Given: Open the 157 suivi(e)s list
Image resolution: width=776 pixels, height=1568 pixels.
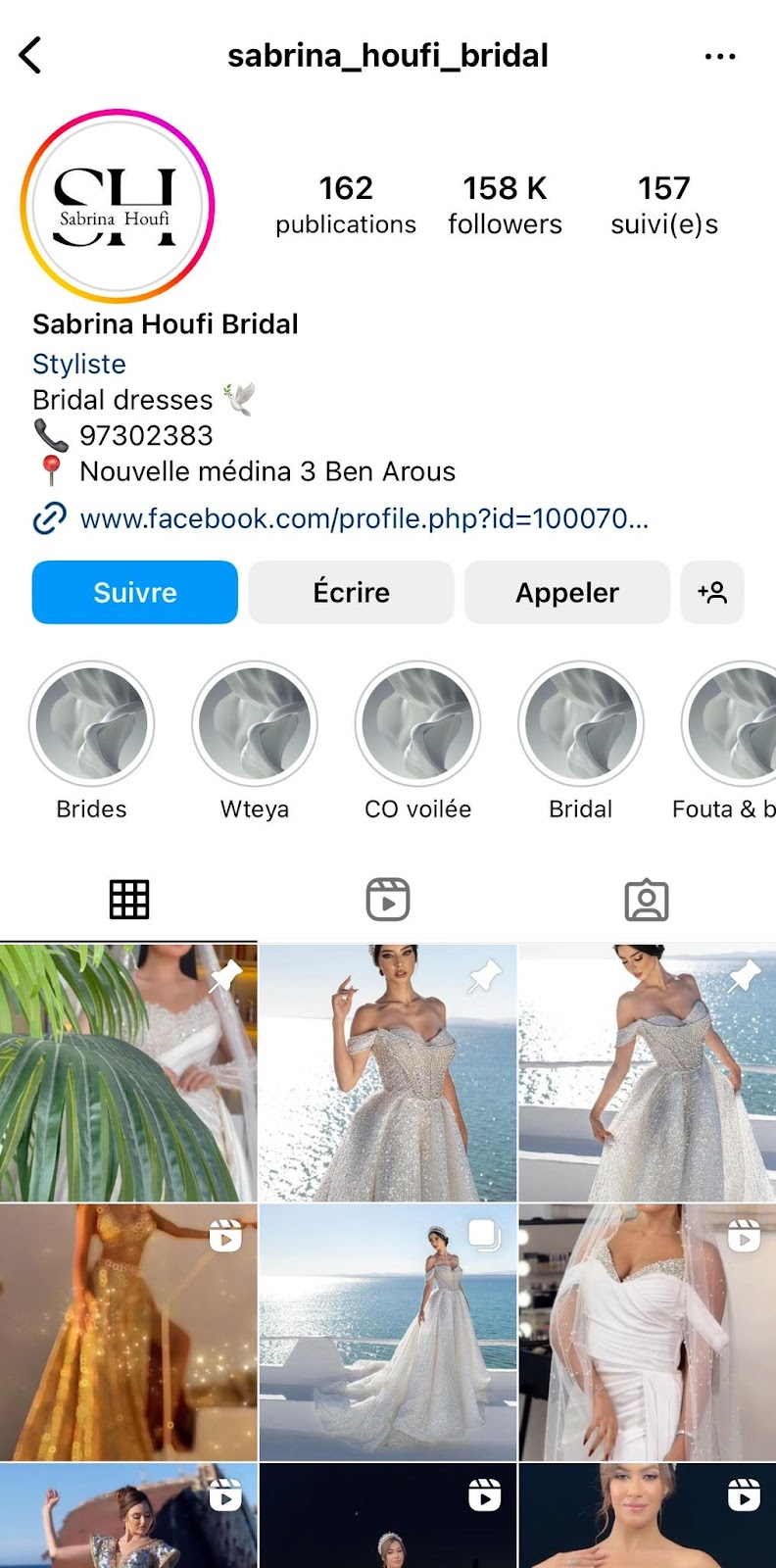Looking at the screenshot, I should pyautogui.click(x=664, y=205).
